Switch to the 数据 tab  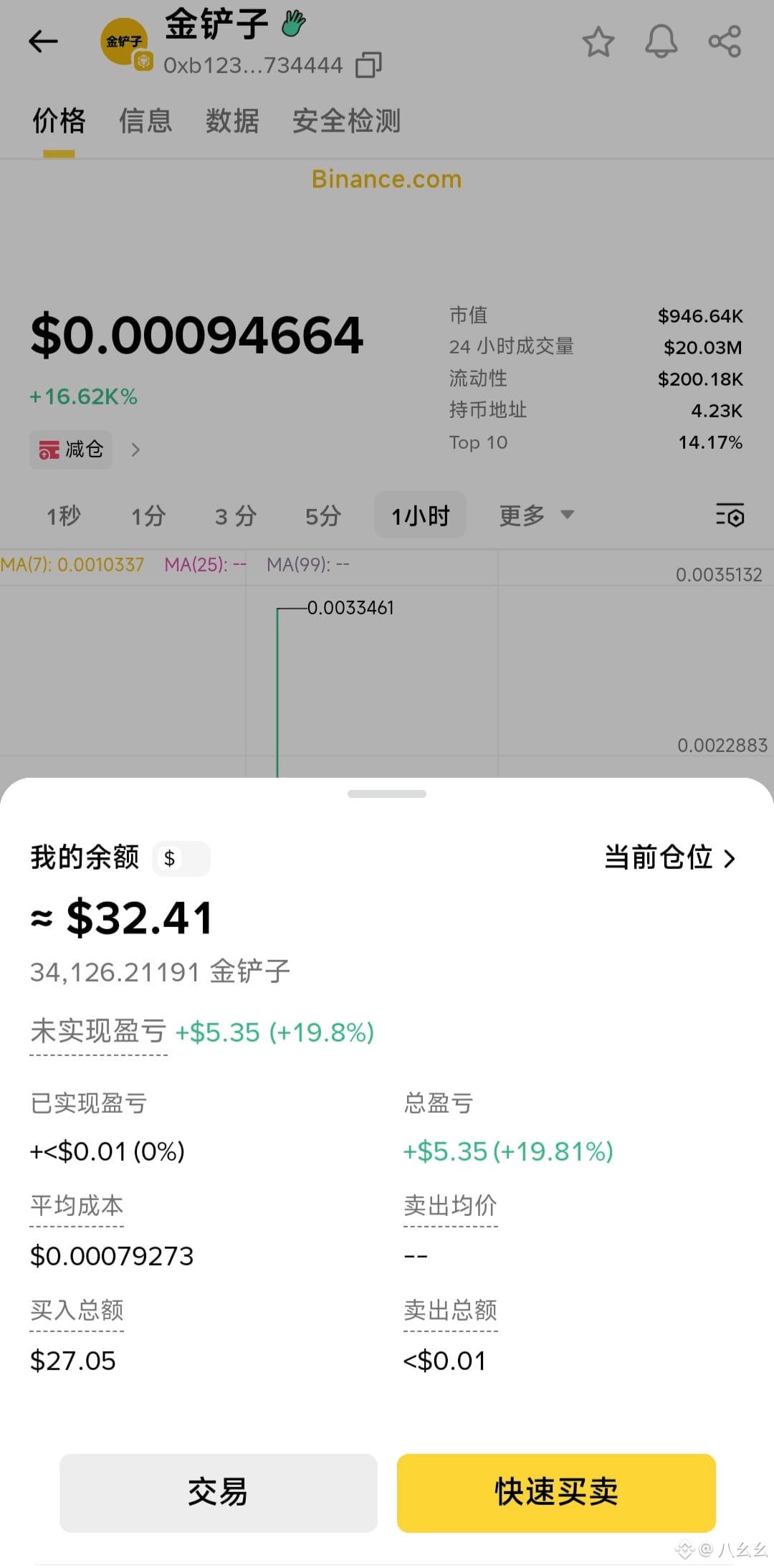point(232,120)
